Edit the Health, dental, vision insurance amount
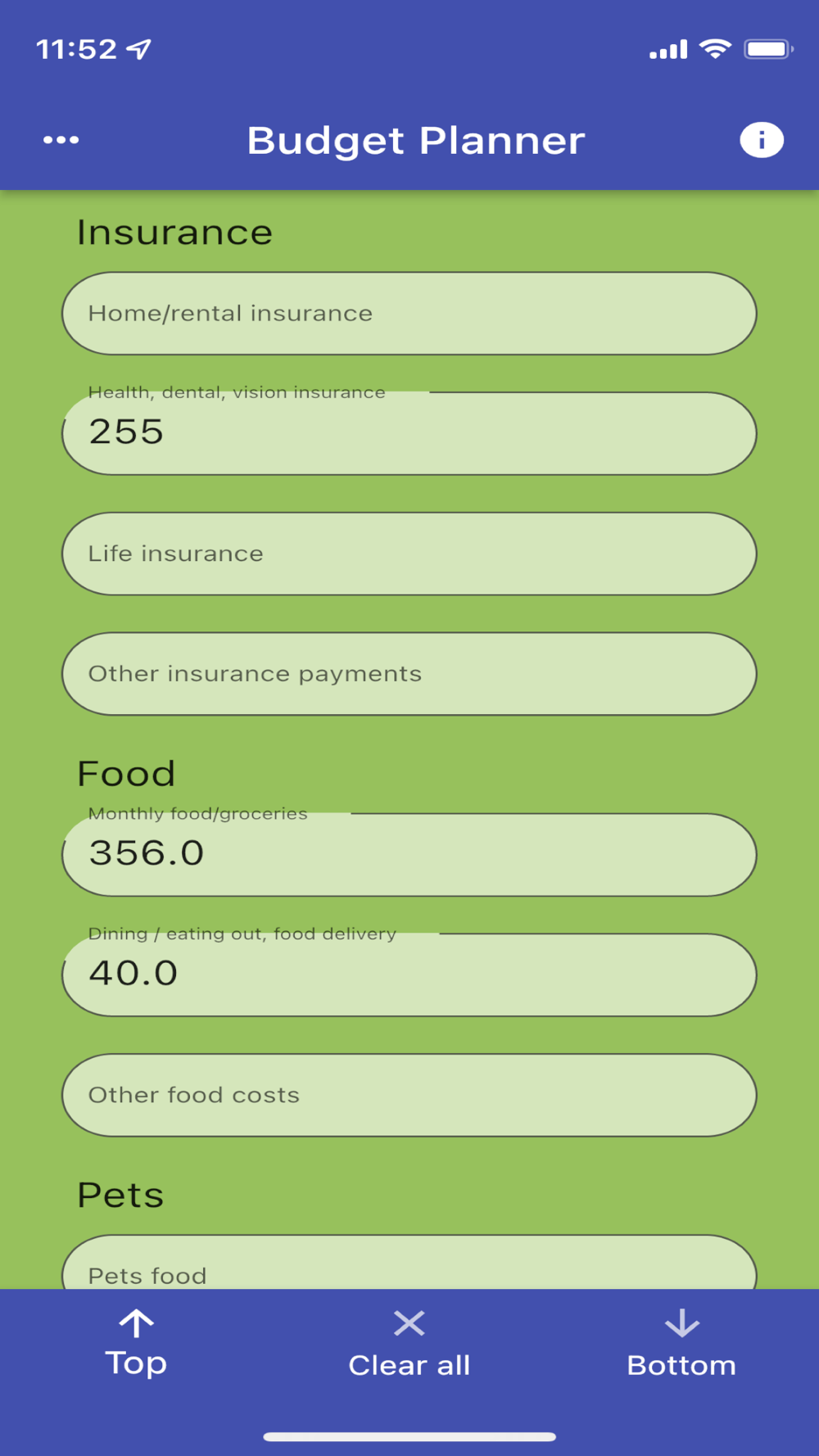 coord(409,433)
